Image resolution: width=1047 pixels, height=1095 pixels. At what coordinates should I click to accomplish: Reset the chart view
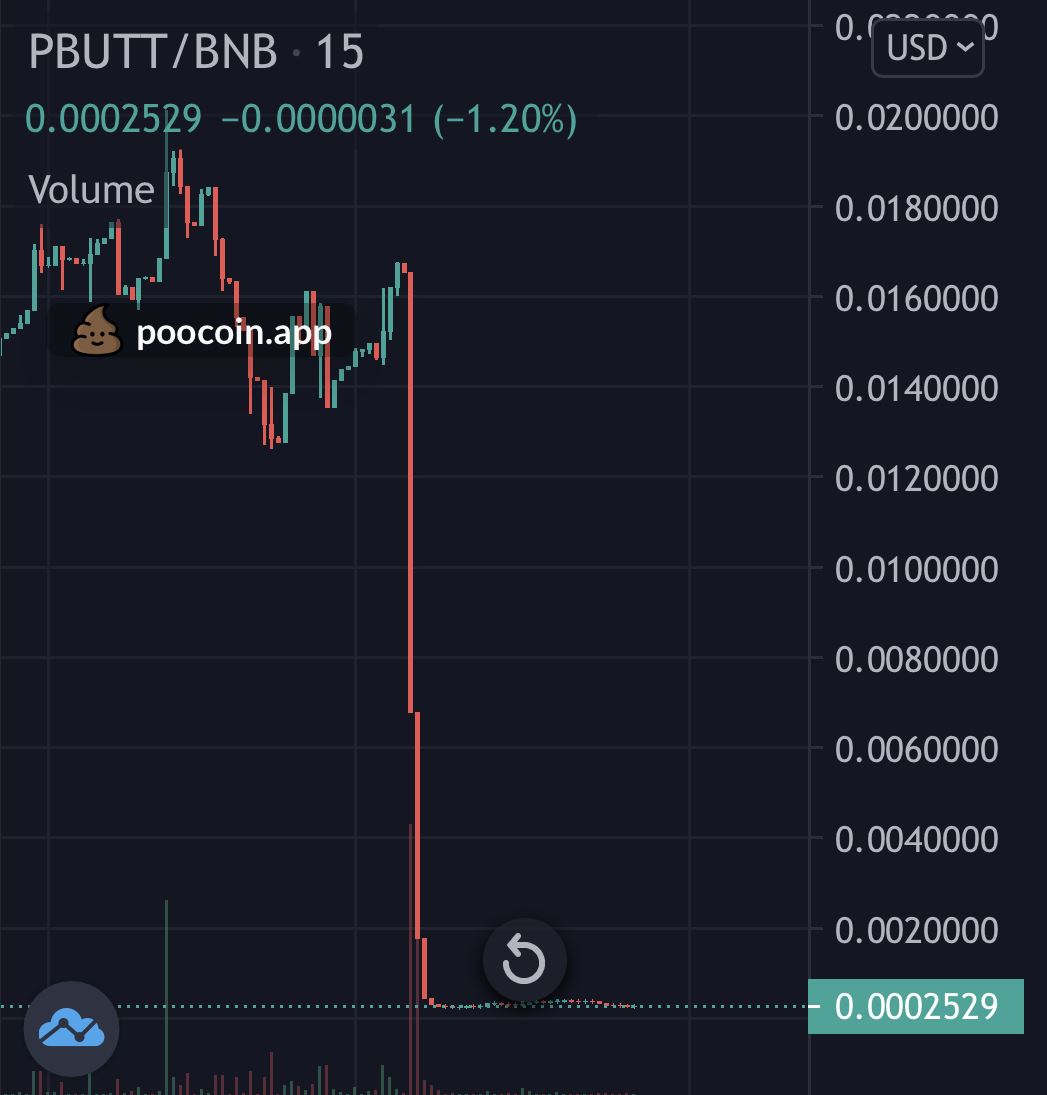[x=524, y=961]
